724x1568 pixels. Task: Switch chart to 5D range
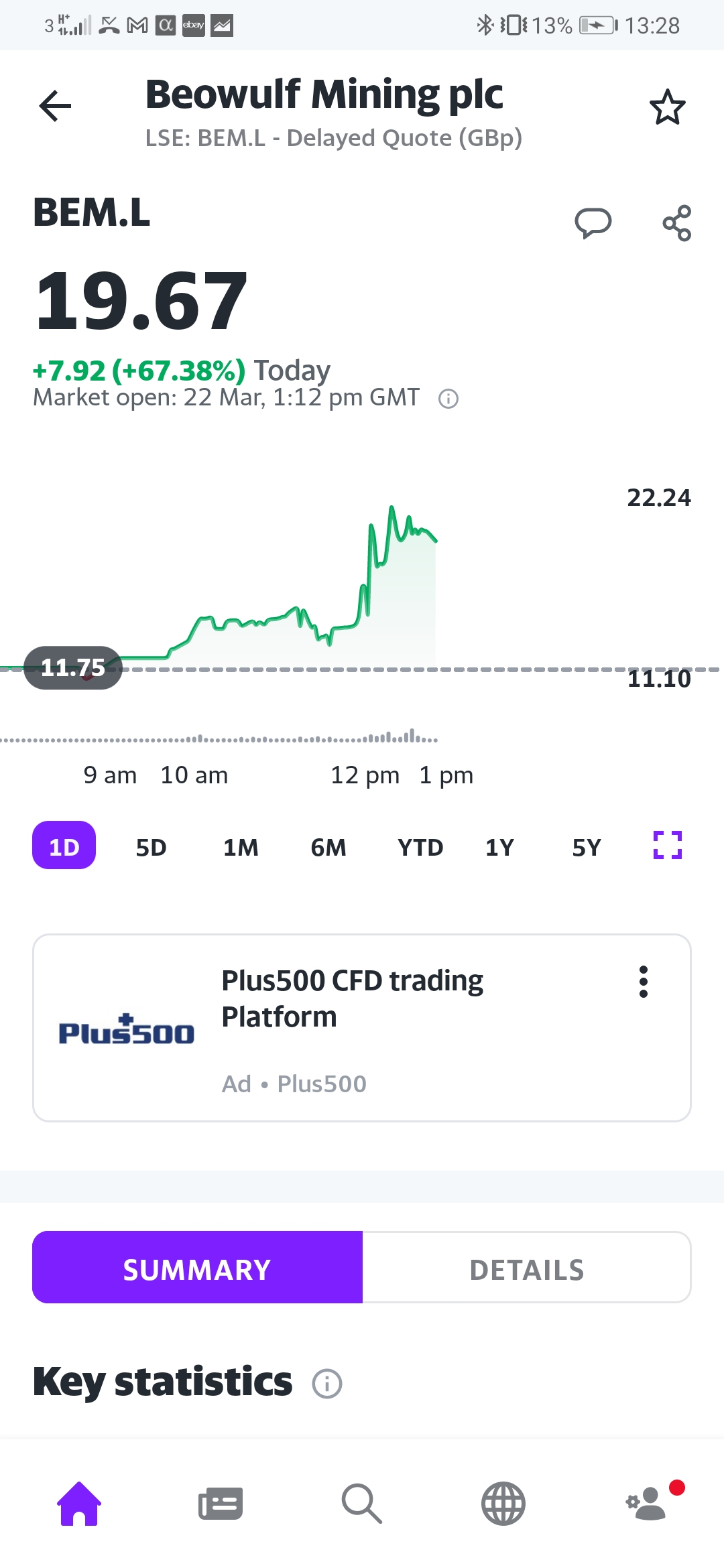pos(152,848)
